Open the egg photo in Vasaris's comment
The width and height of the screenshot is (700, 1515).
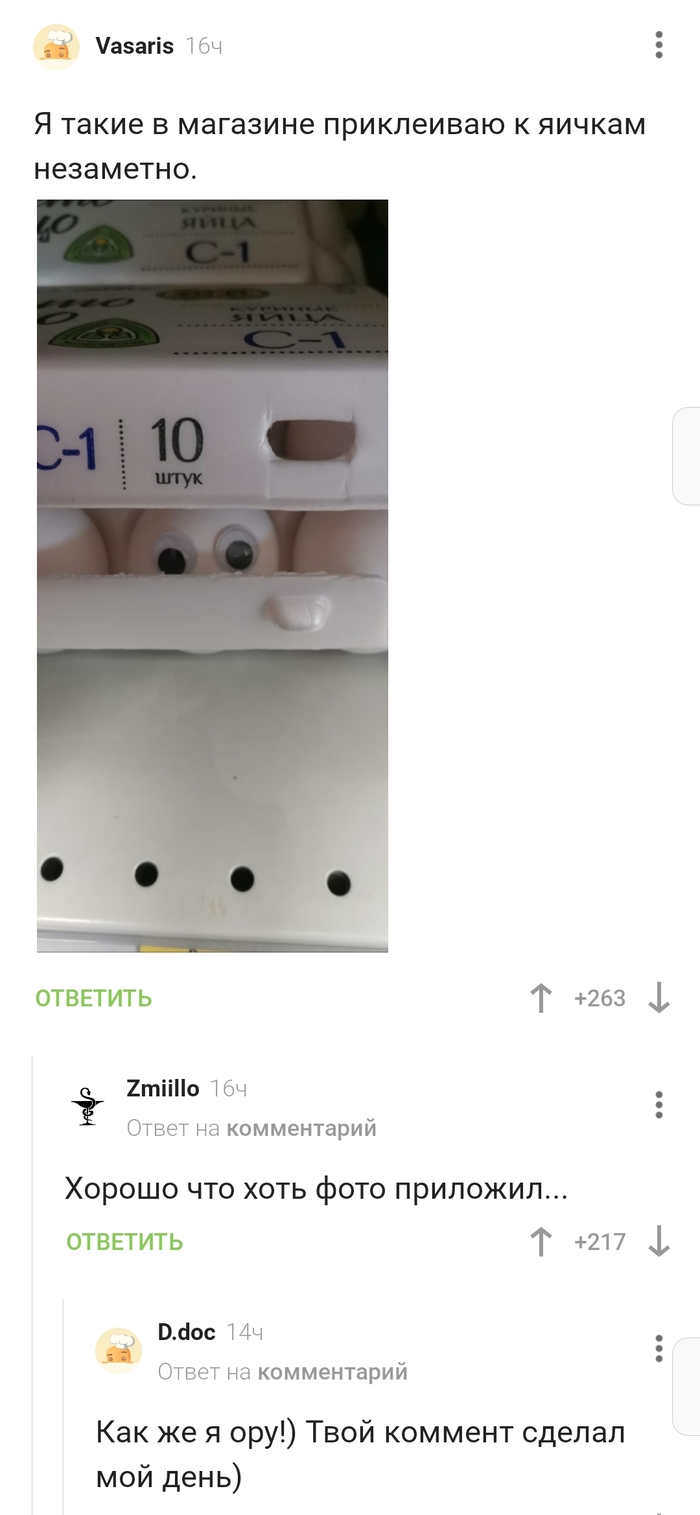(x=212, y=575)
